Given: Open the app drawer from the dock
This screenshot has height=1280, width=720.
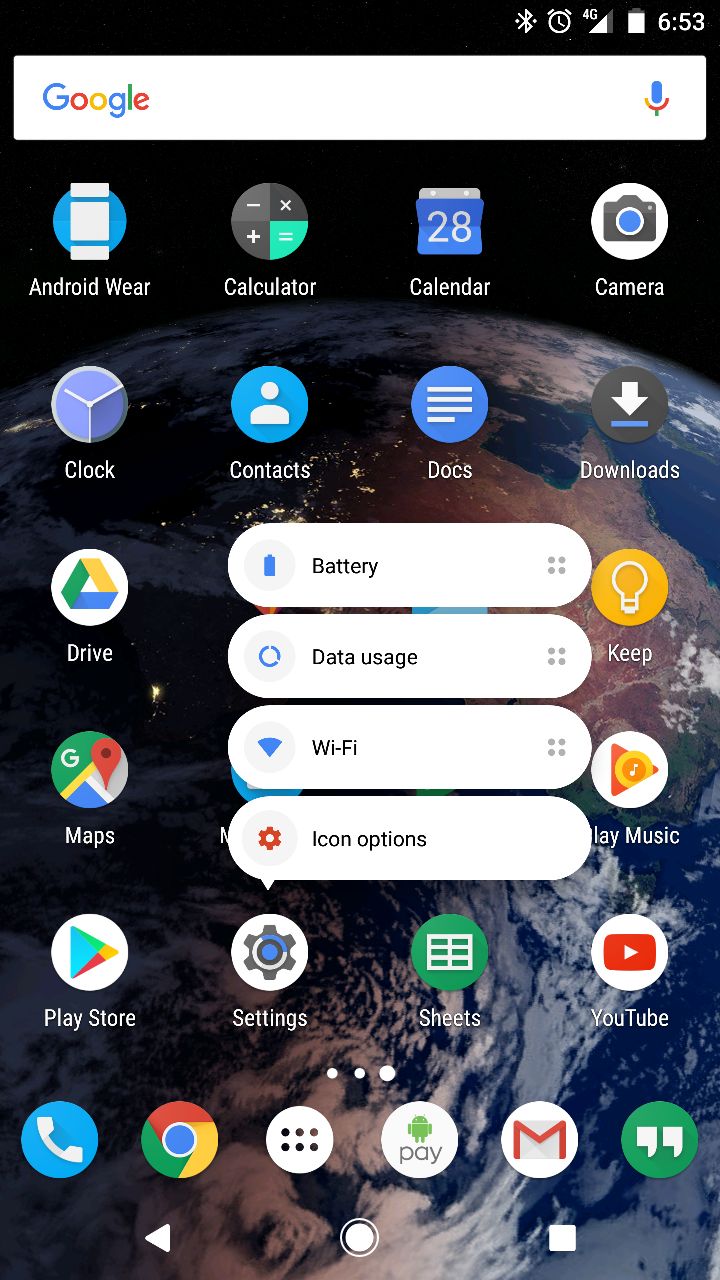Looking at the screenshot, I should [x=300, y=1140].
